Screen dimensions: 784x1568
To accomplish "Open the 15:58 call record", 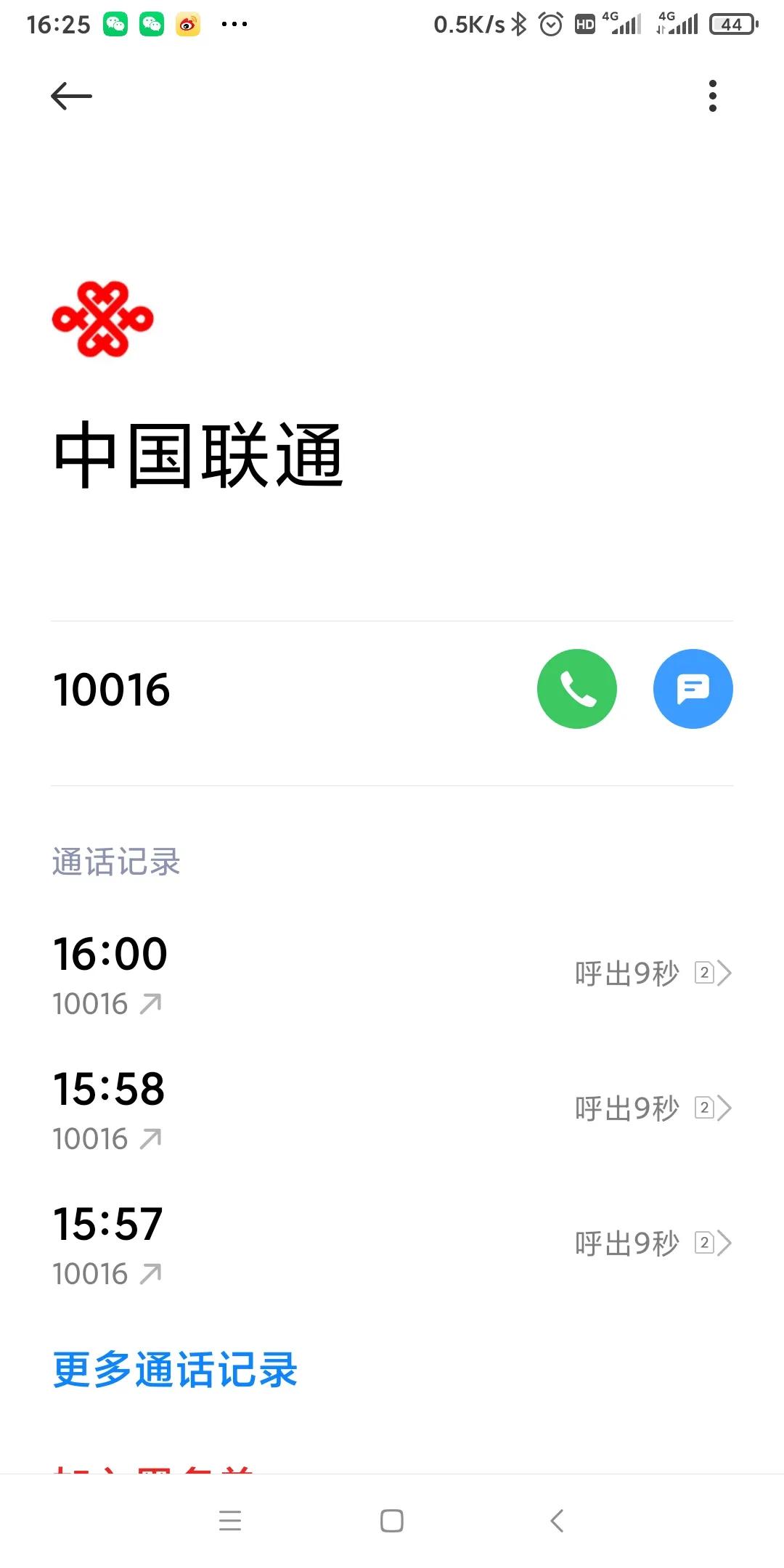I will [x=392, y=1108].
